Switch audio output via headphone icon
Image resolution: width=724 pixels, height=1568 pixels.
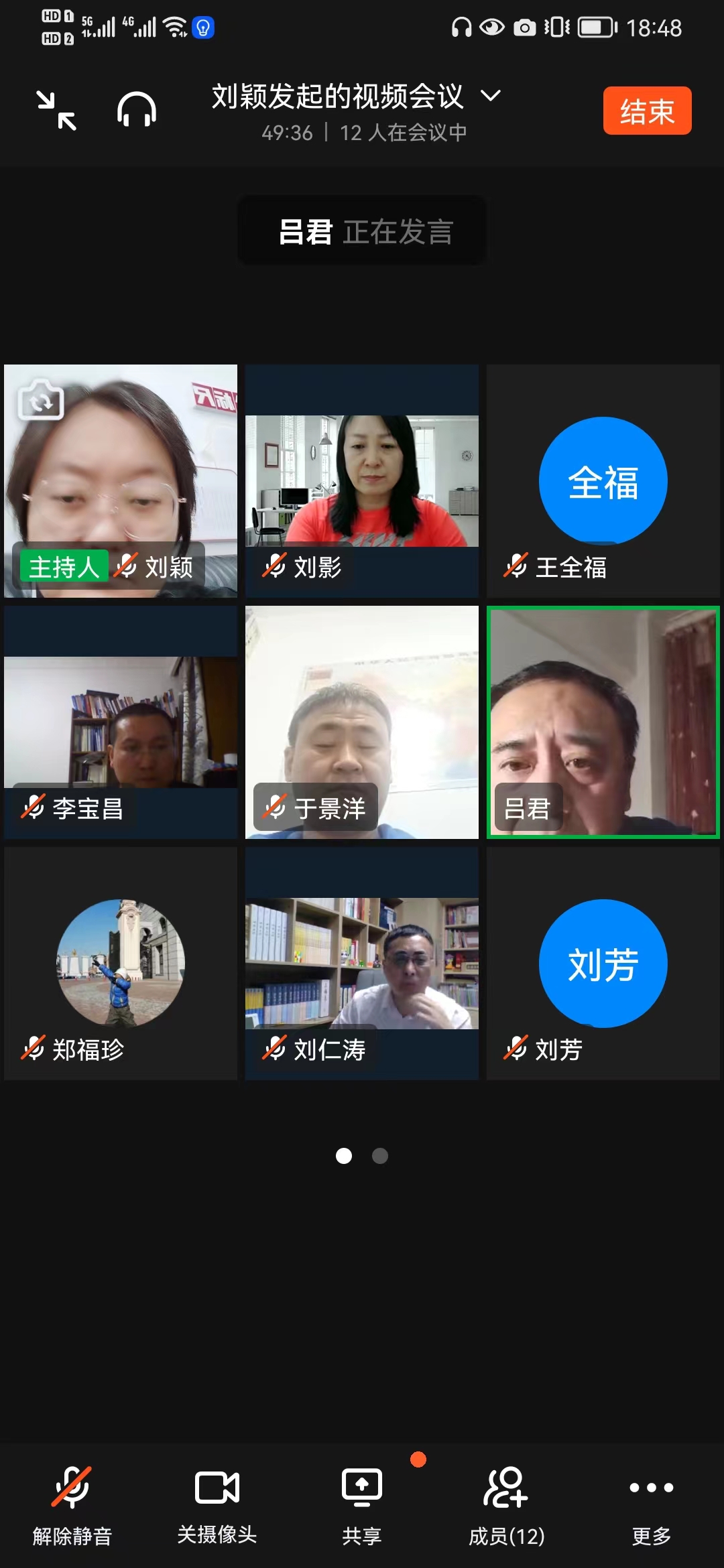pyautogui.click(x=137, y=110)
